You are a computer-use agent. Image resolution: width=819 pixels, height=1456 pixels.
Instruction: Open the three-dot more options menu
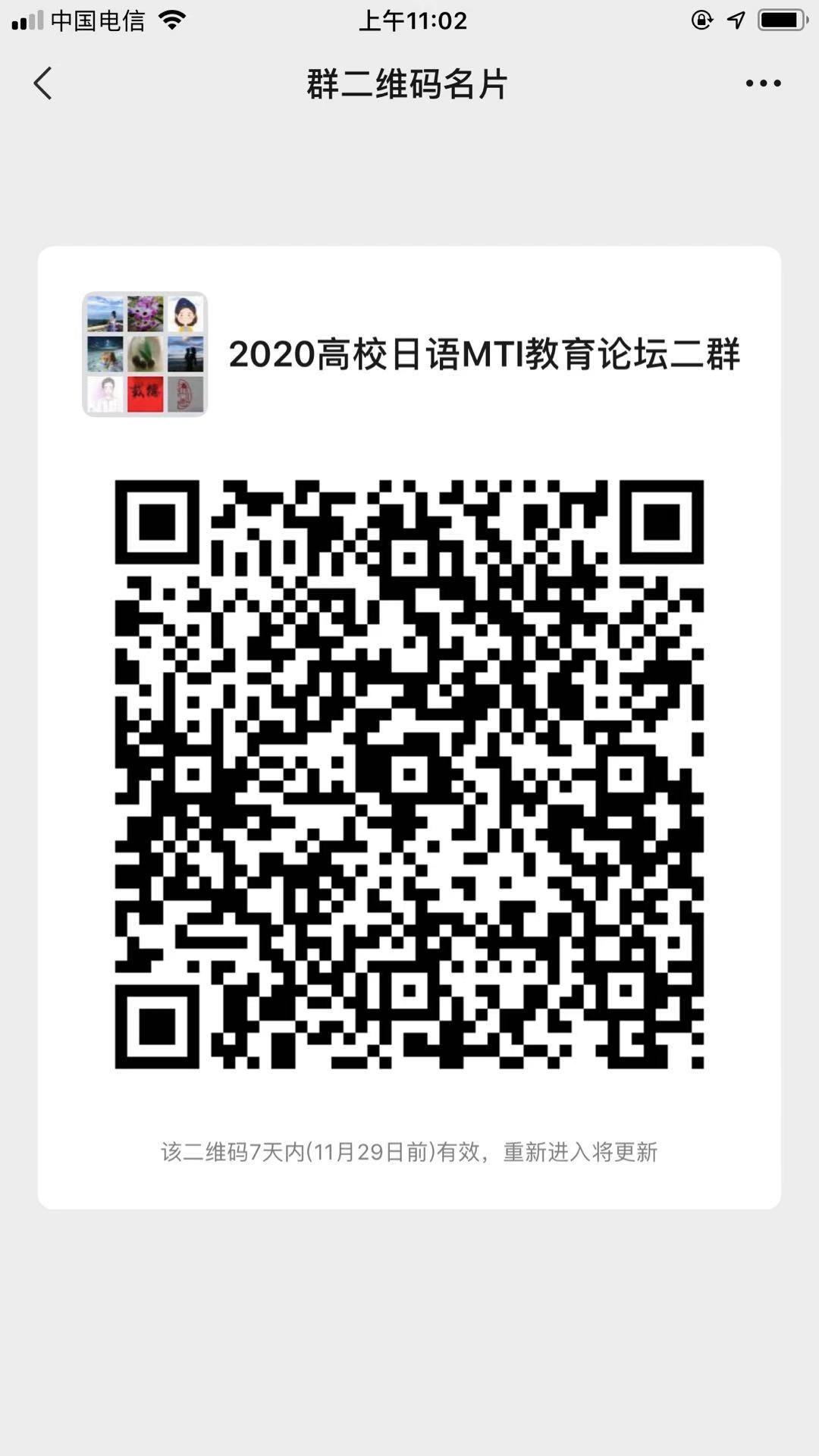tap(763, 83)
